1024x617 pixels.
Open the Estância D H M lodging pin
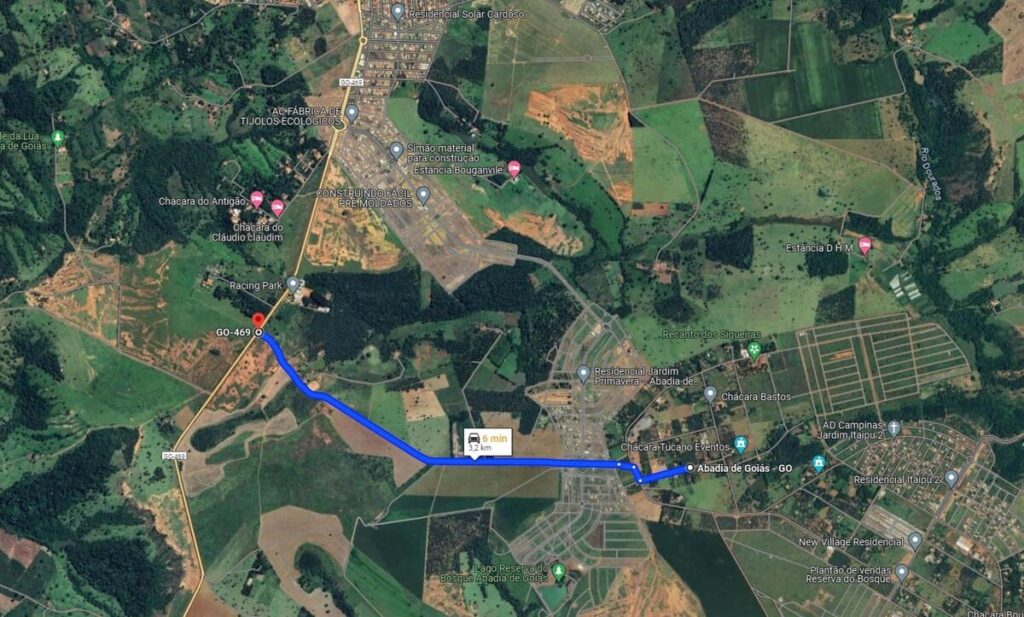pos(864,244)
